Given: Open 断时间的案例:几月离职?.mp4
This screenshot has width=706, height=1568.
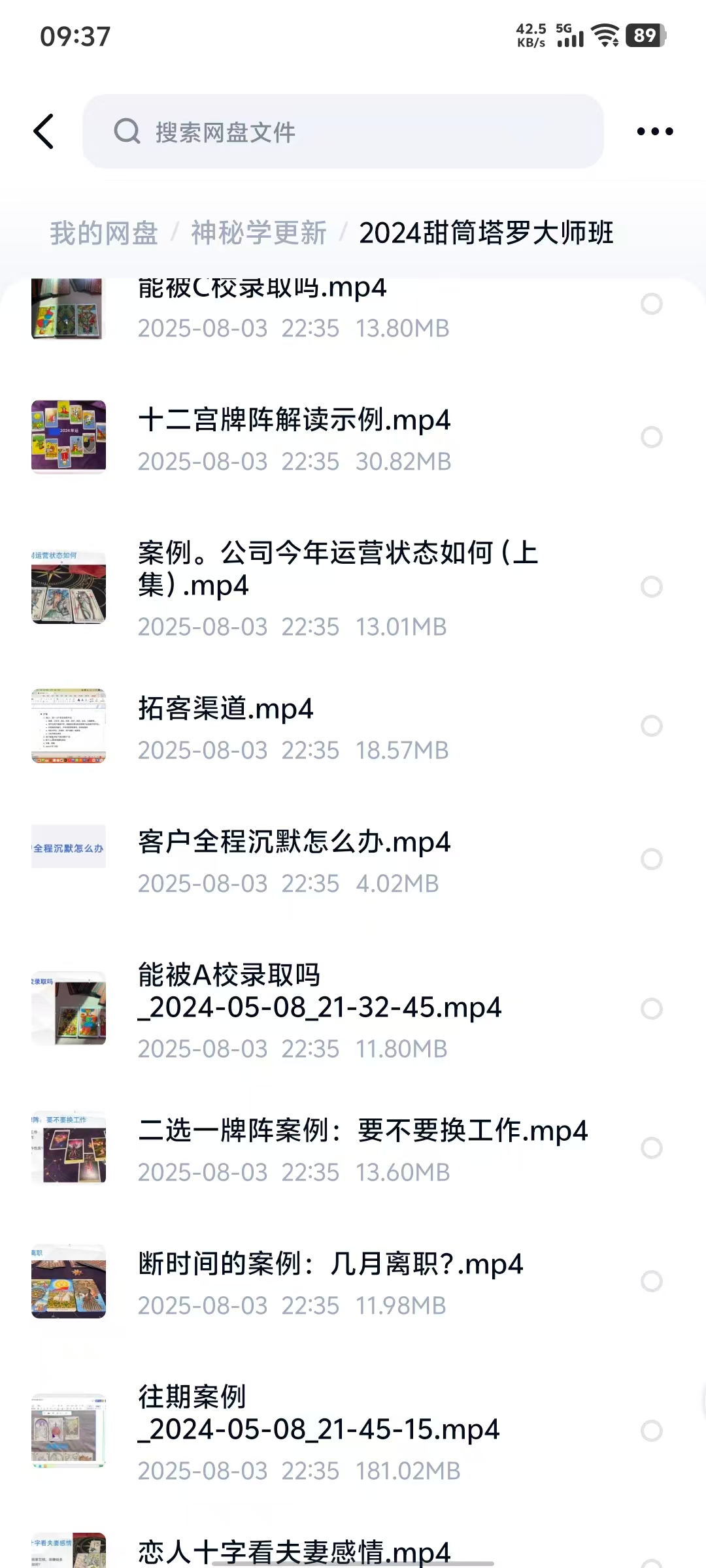Looking at the screenshot, I should (330, 1281).
